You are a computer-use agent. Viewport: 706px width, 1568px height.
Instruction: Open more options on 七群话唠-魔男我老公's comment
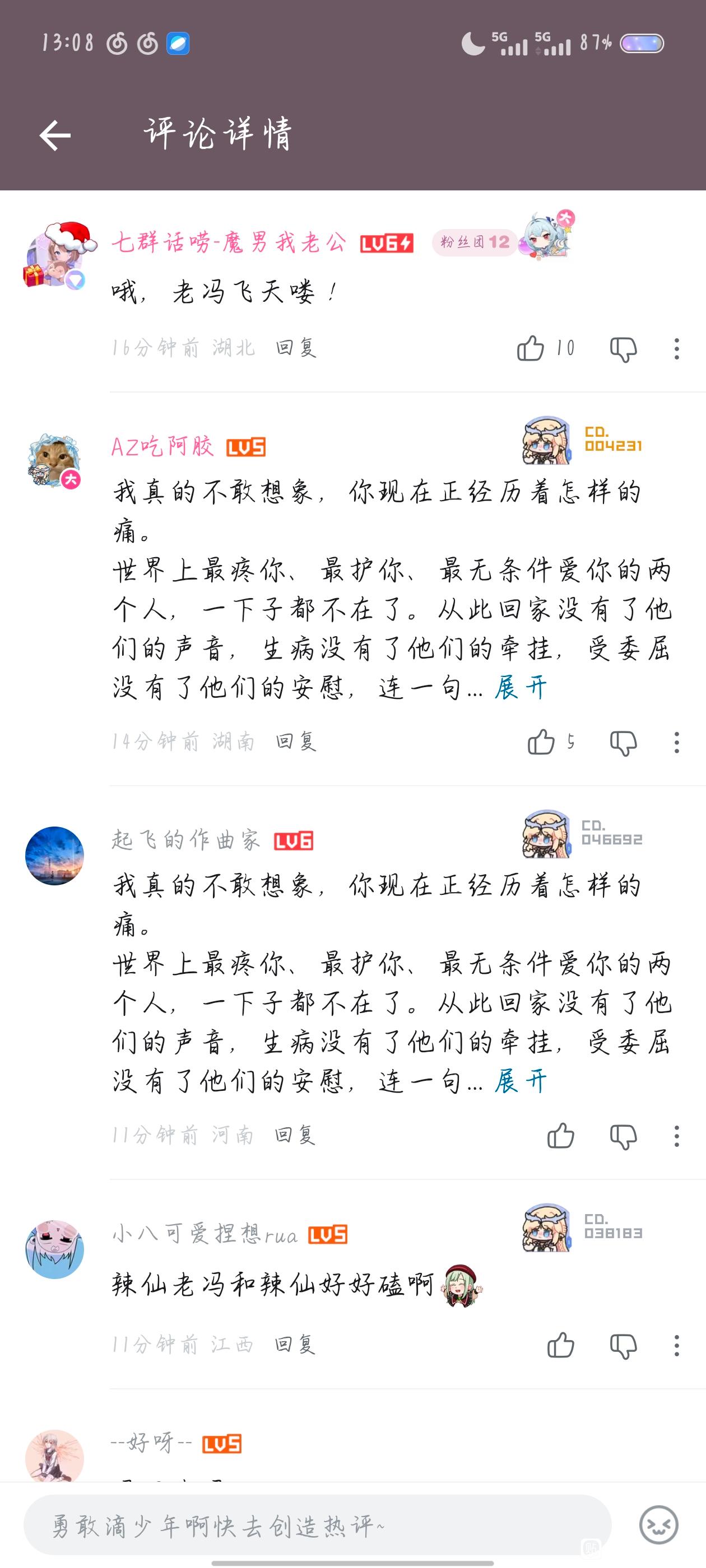pos(676,349)
